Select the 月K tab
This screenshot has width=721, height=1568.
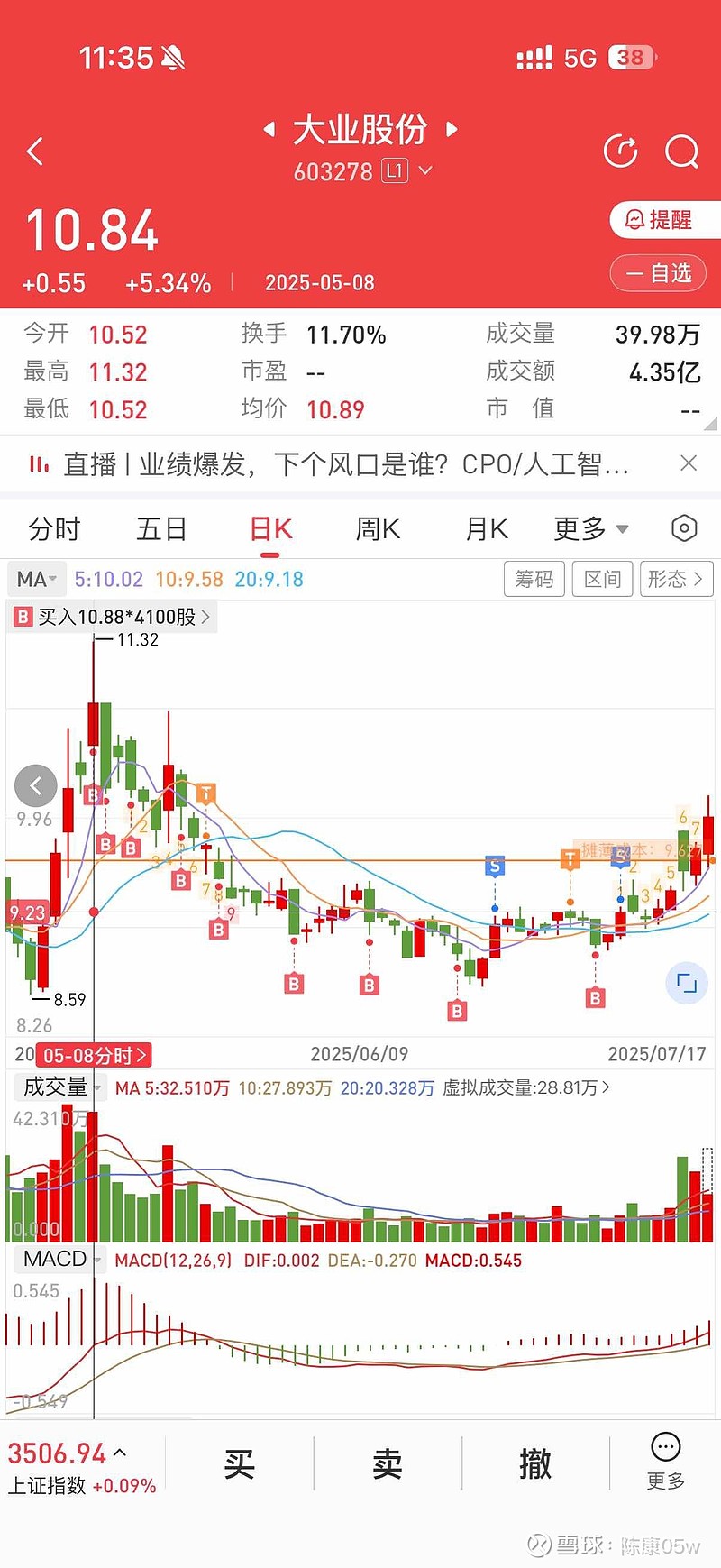[487, 529]
